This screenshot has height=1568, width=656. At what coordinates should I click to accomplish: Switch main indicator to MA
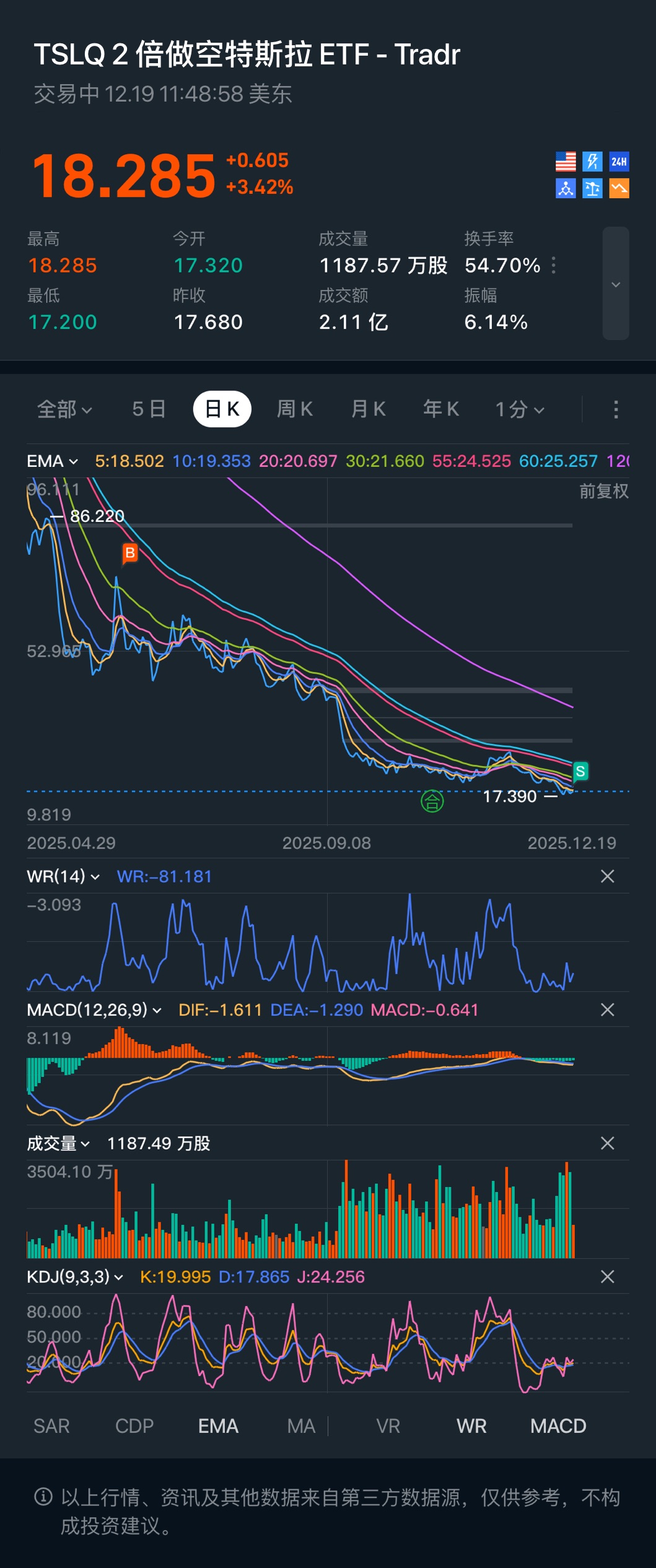[x=301, y=1426]
